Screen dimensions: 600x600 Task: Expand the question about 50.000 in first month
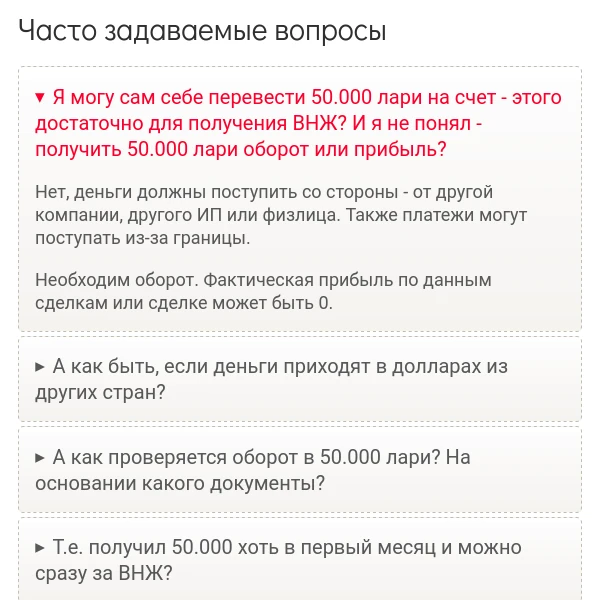tap(278, 561)
